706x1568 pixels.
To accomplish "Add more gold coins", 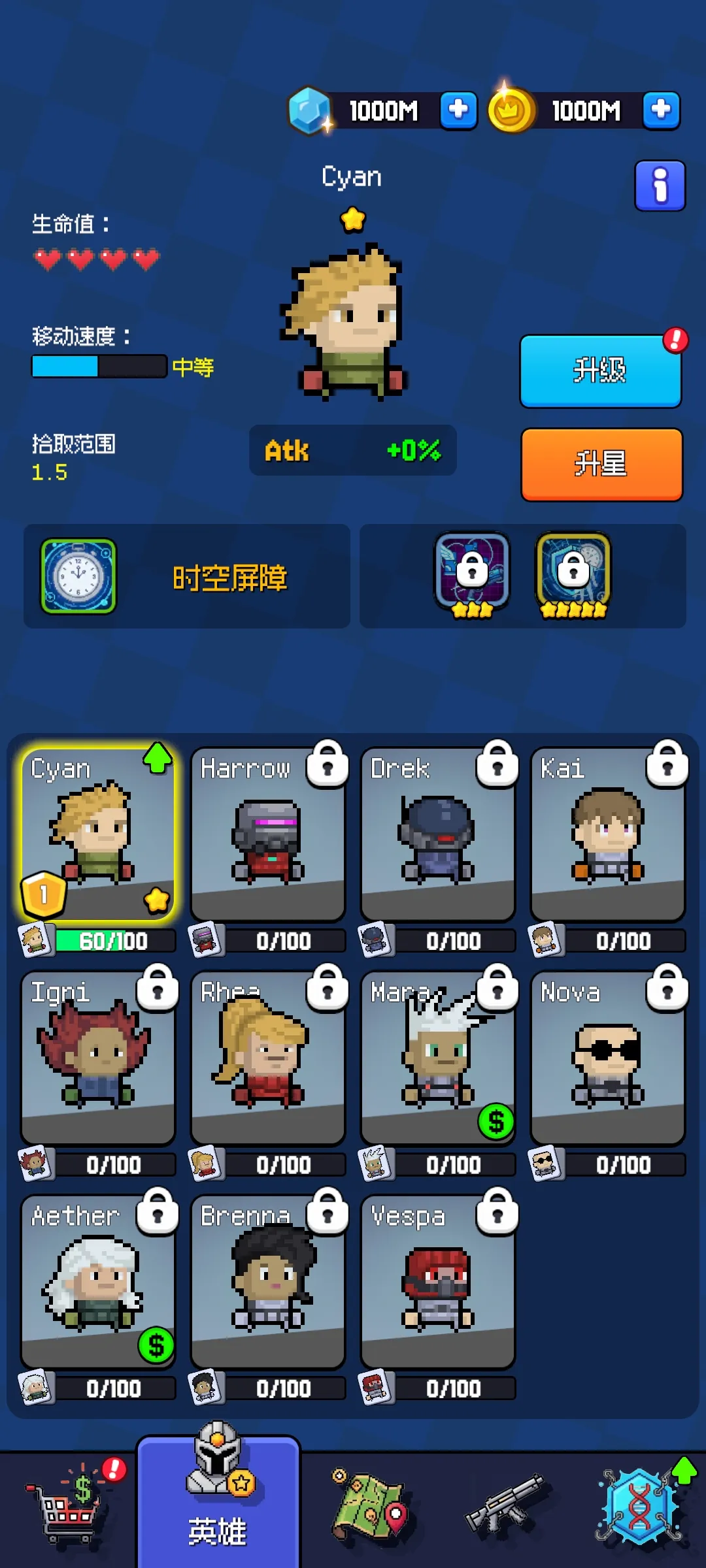I will point(661,110).
